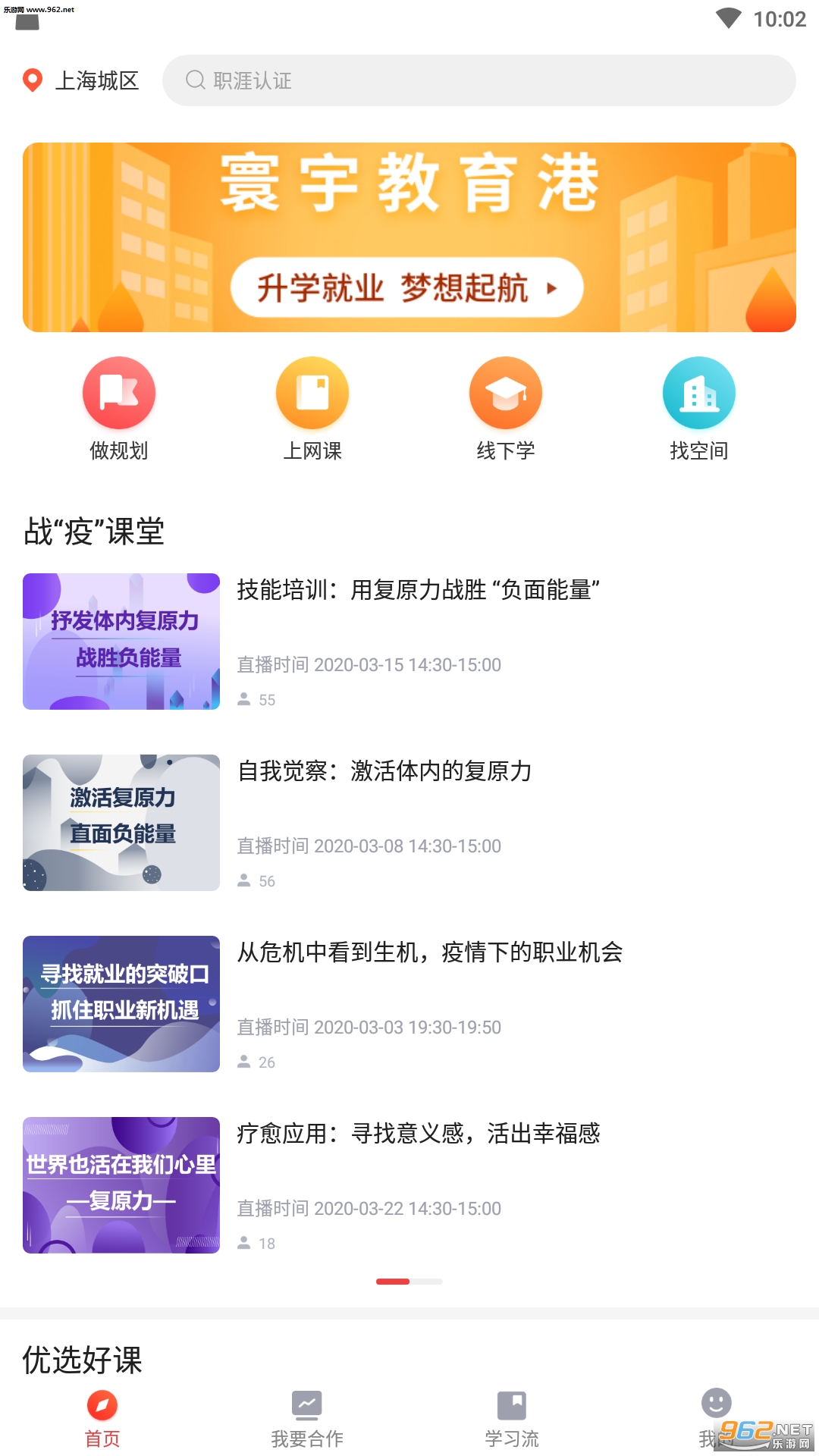Viewport: 819px width, 1456px height.
Task: Open the 寰宇教育港 banner
Action: 409,237
